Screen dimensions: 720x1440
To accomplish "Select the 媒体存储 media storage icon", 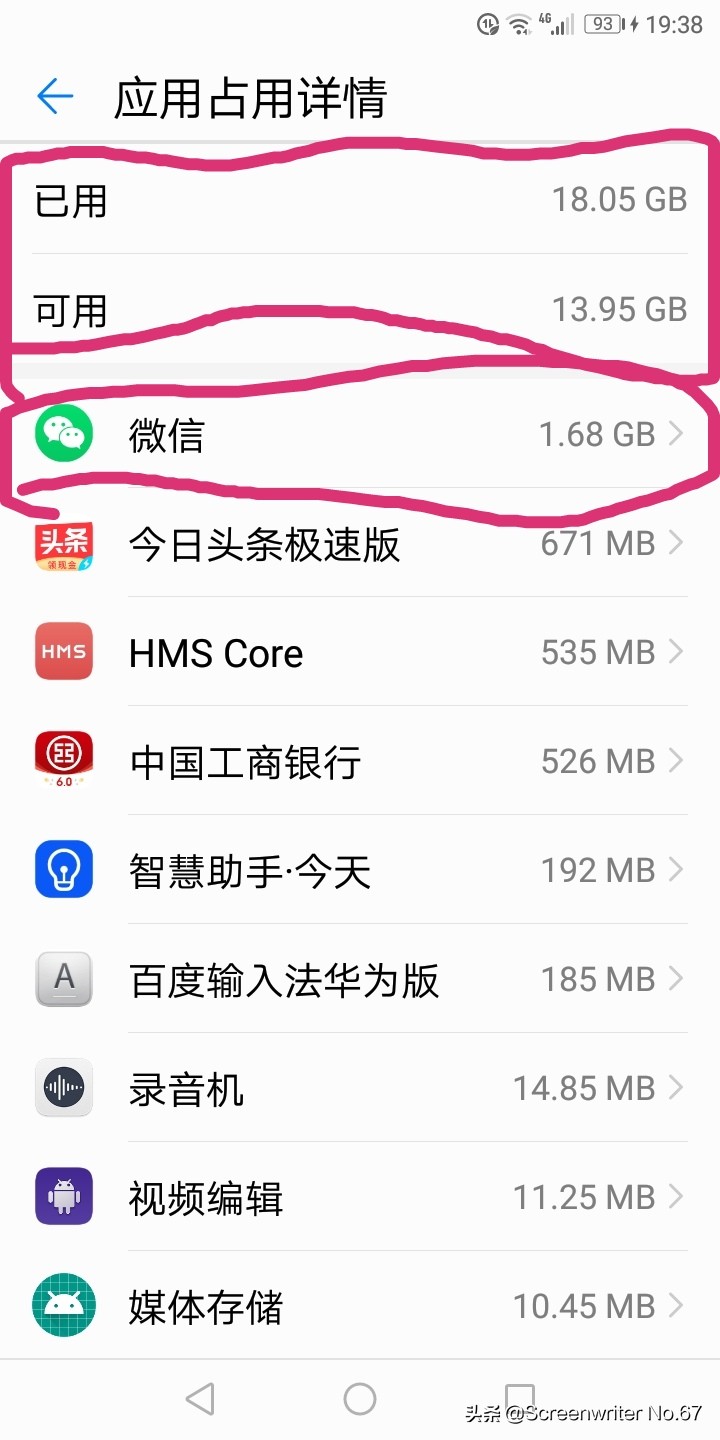I will point(64,1306).
